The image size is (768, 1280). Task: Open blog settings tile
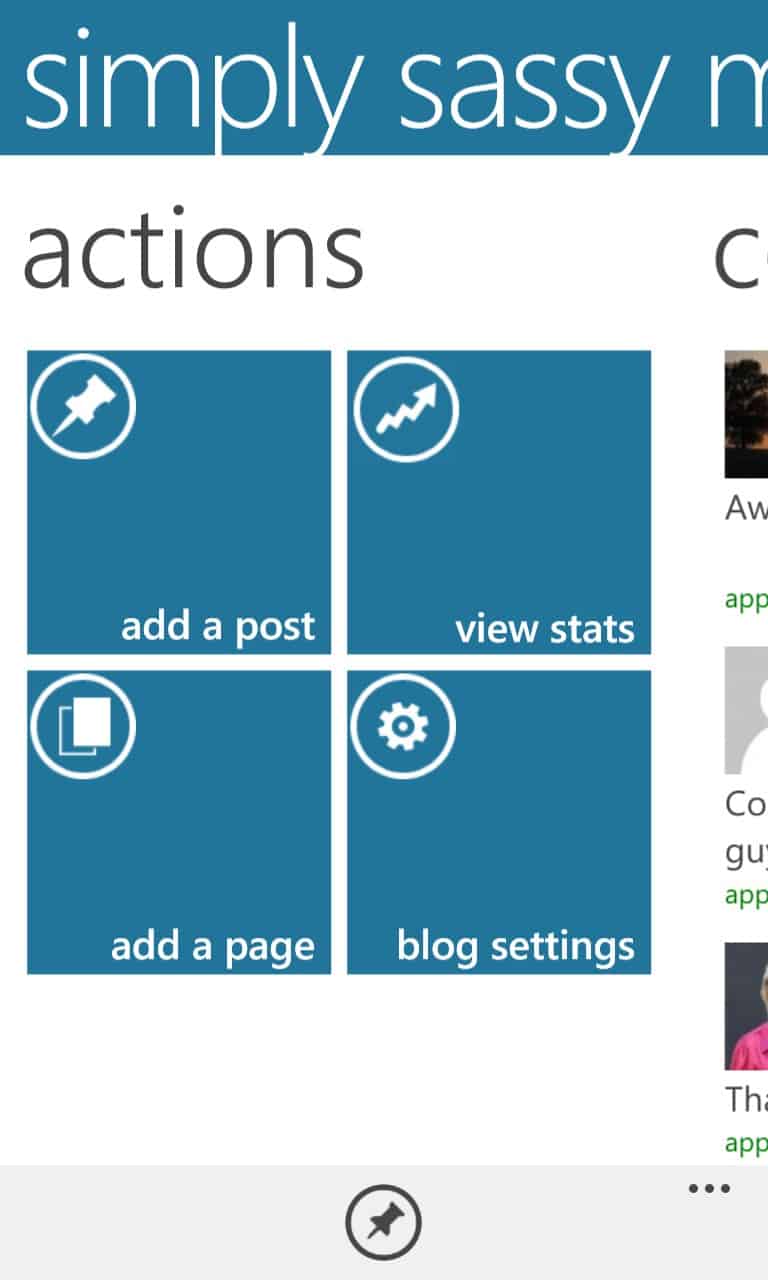coord(499,822)
